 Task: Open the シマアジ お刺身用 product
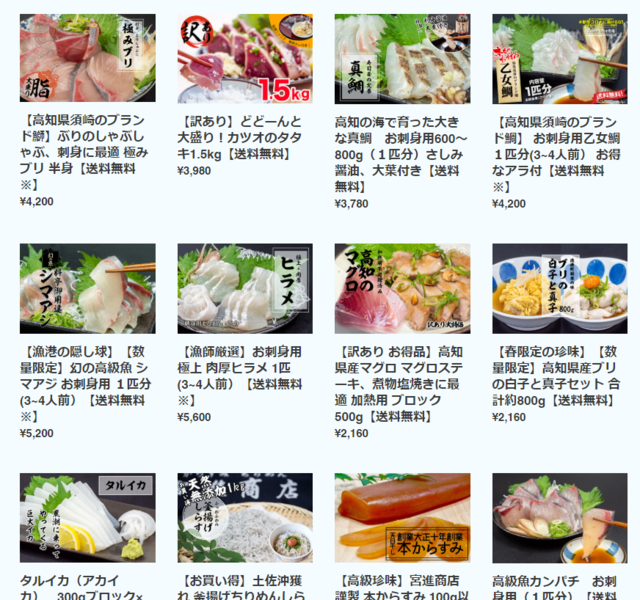coord(87,288)
